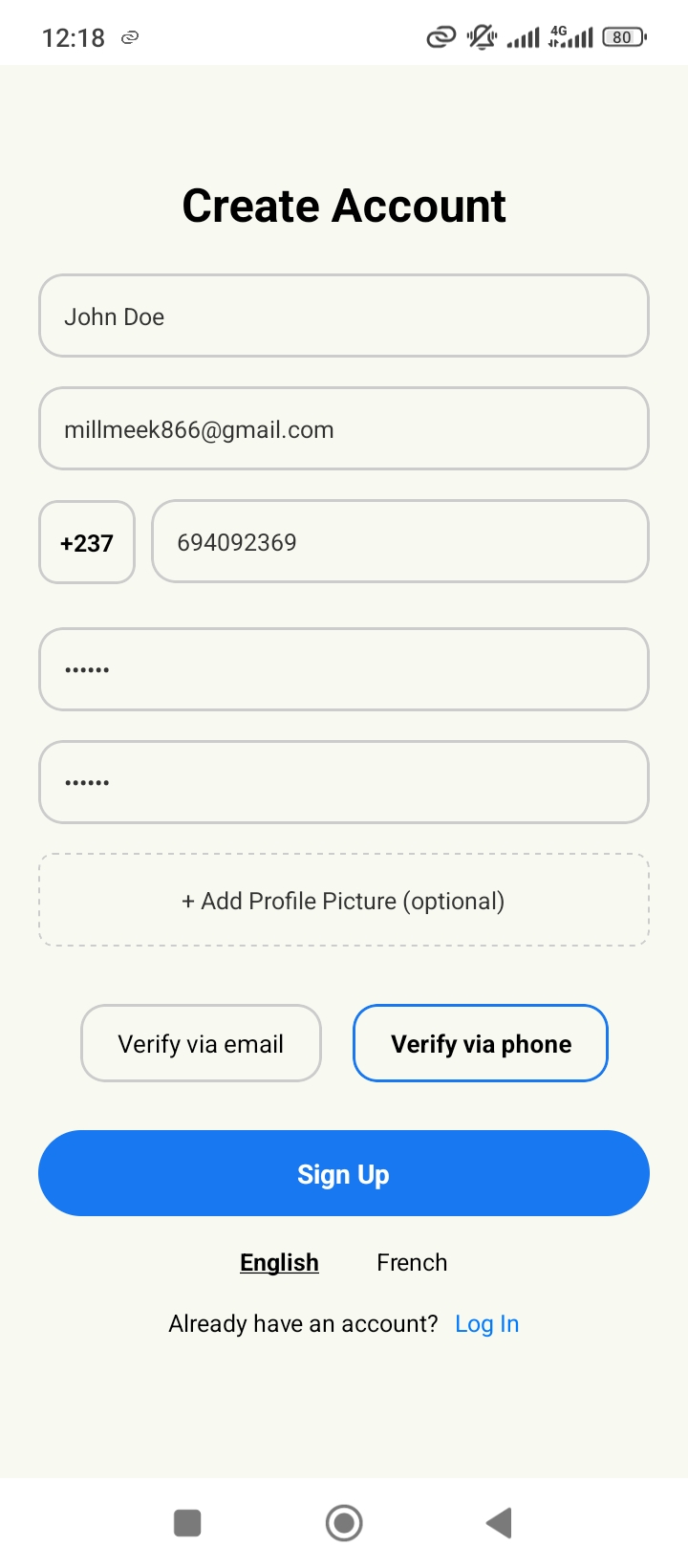Select the English language tab
The height and width of the screenshot is (1568, 688).
point(279,1262)
